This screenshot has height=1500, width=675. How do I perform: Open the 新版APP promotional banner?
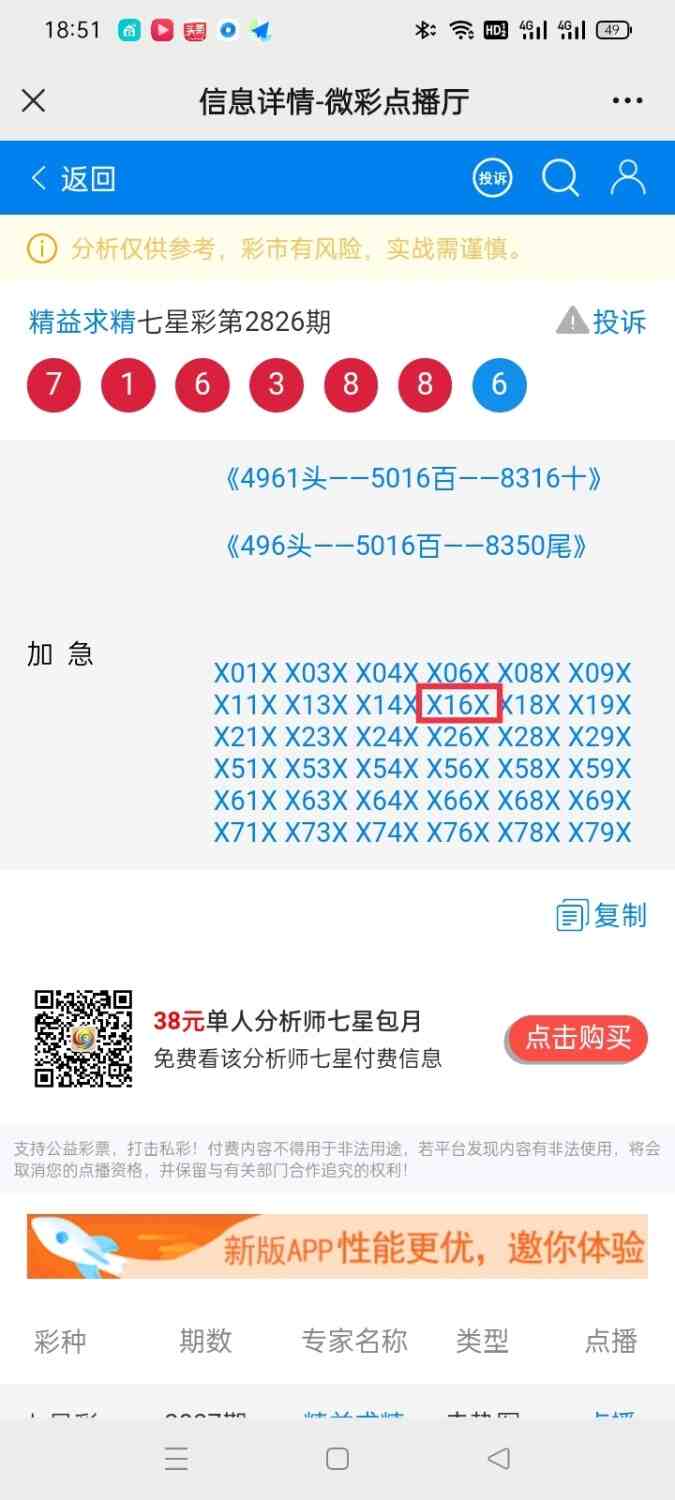(x=337, y=1246)
